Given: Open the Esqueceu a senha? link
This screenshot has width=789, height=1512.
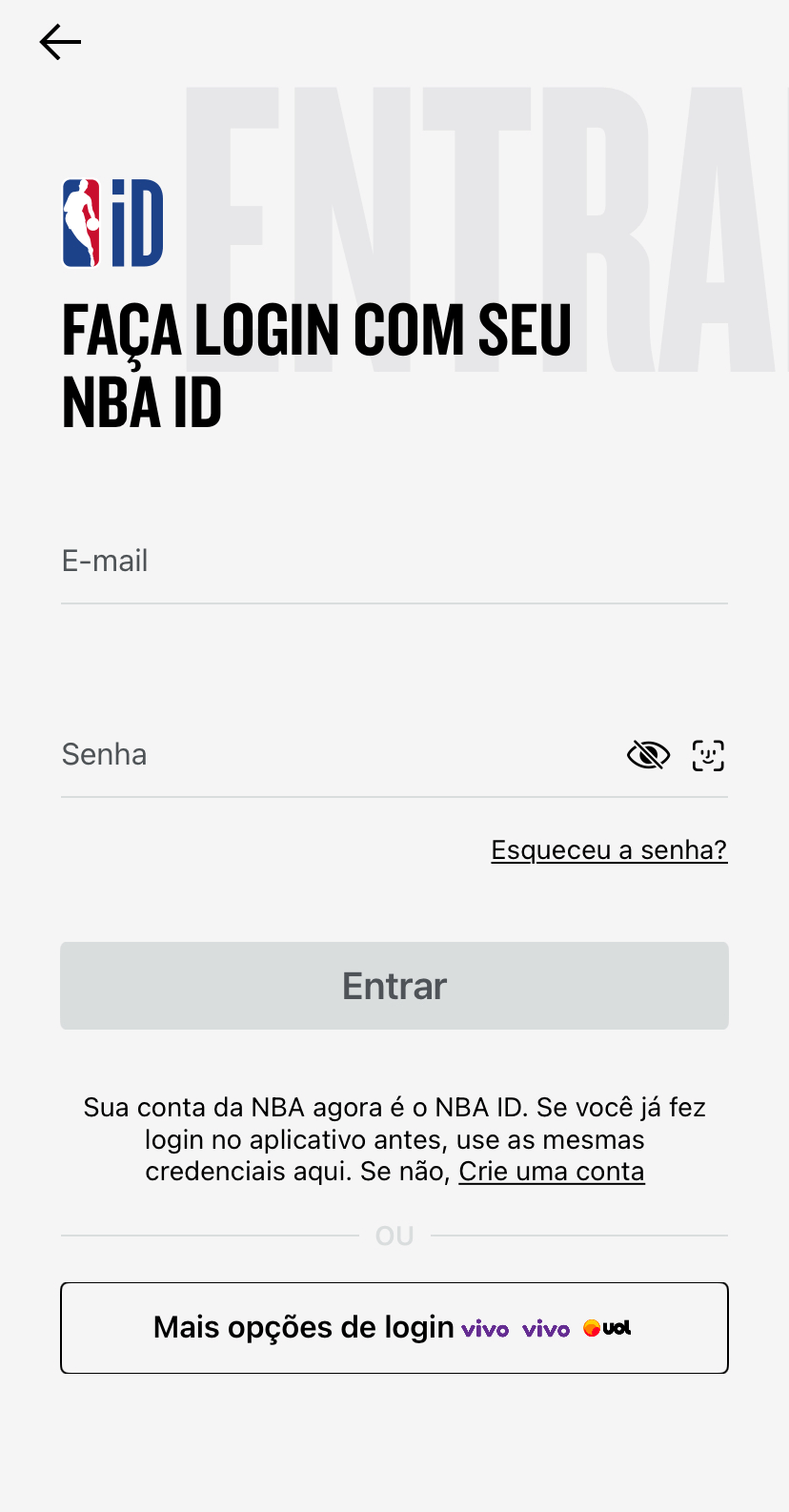Looking at the screenshot, I should (609, 849).
